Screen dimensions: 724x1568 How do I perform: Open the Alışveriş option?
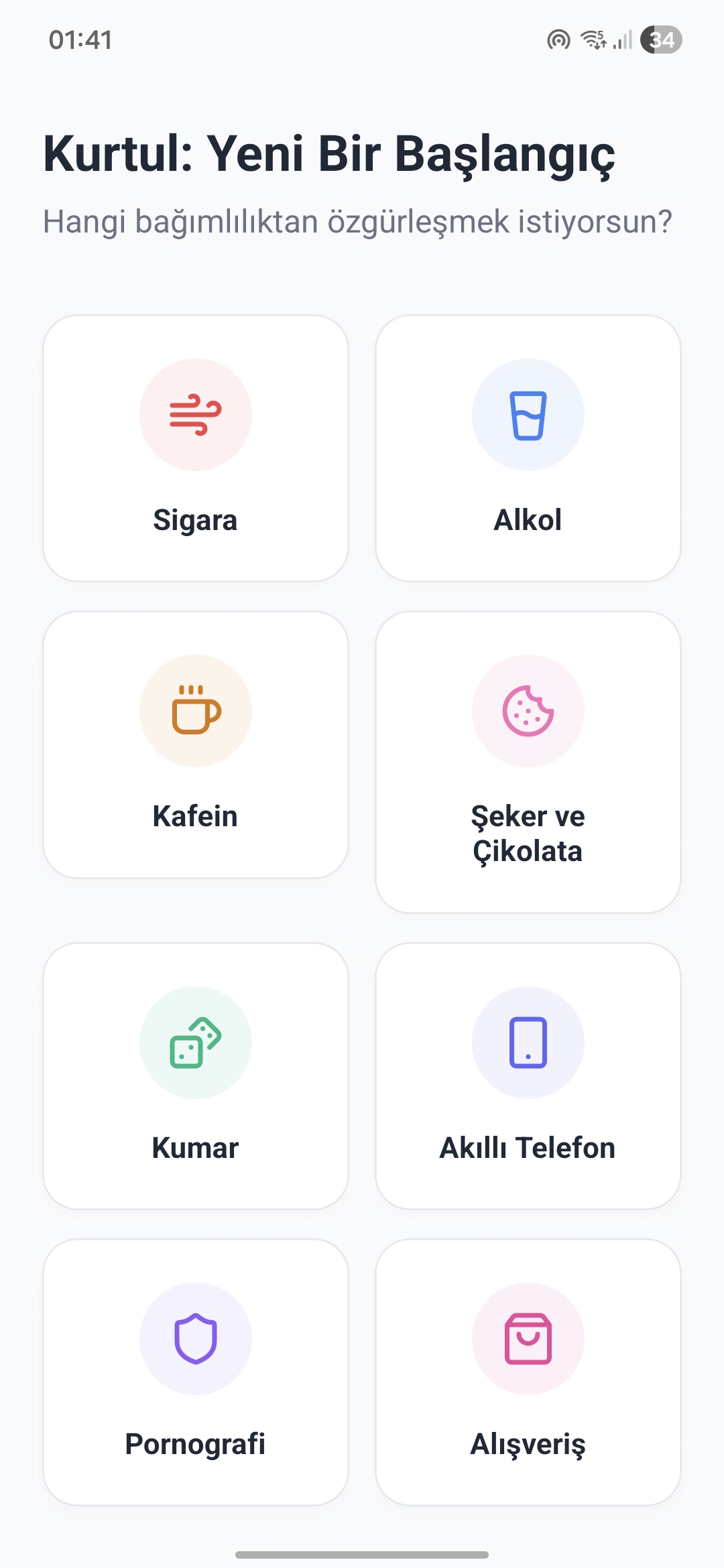(528, 1372)
